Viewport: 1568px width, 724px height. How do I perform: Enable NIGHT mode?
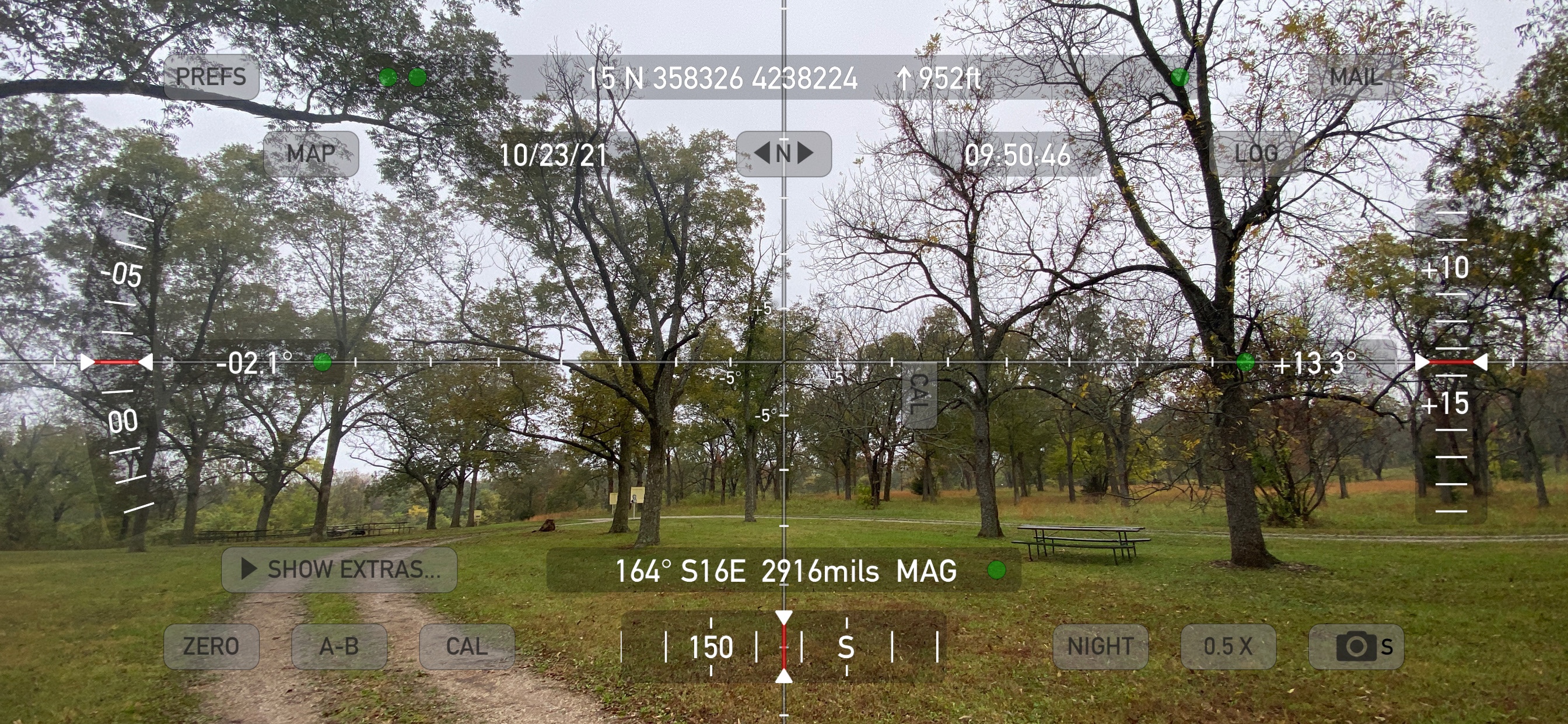coord(1100,646)
